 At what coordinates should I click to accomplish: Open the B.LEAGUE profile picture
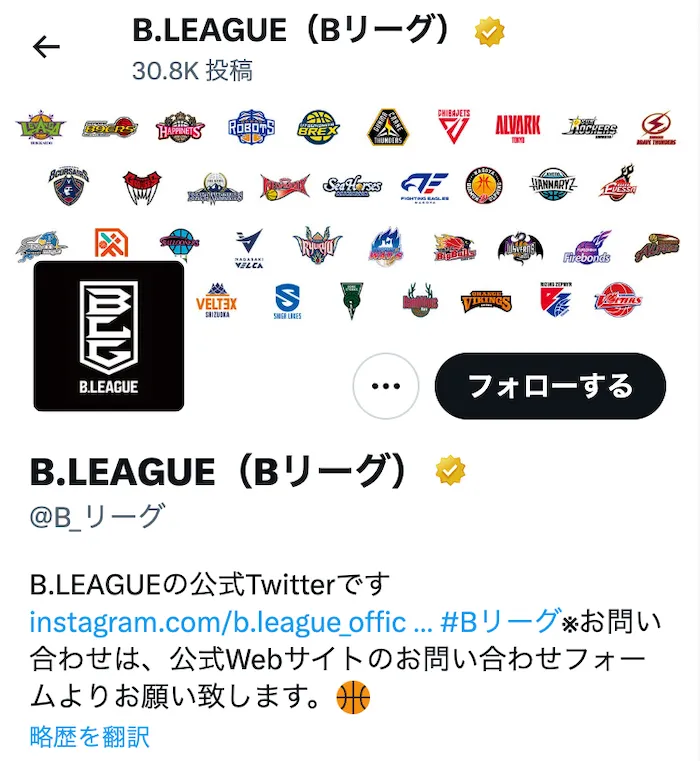109,336
